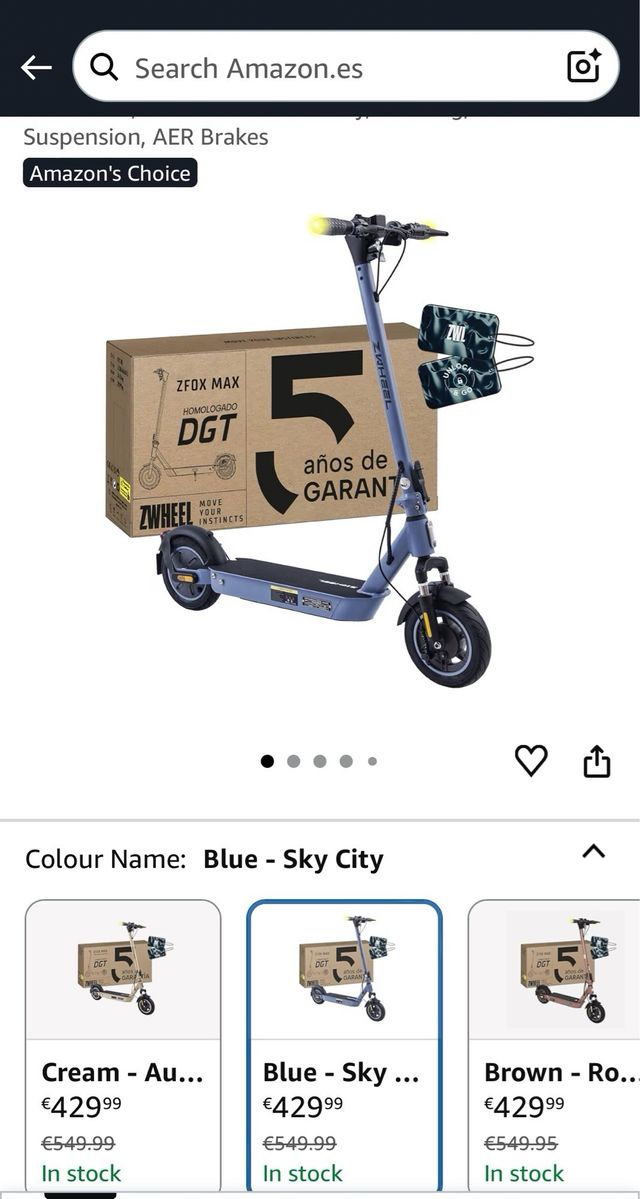Image resolution: width=640 pixels, height=1199 pixels.
Task: Open the main scooter product image
Action: pyautogui.click(x=320, y=450)
